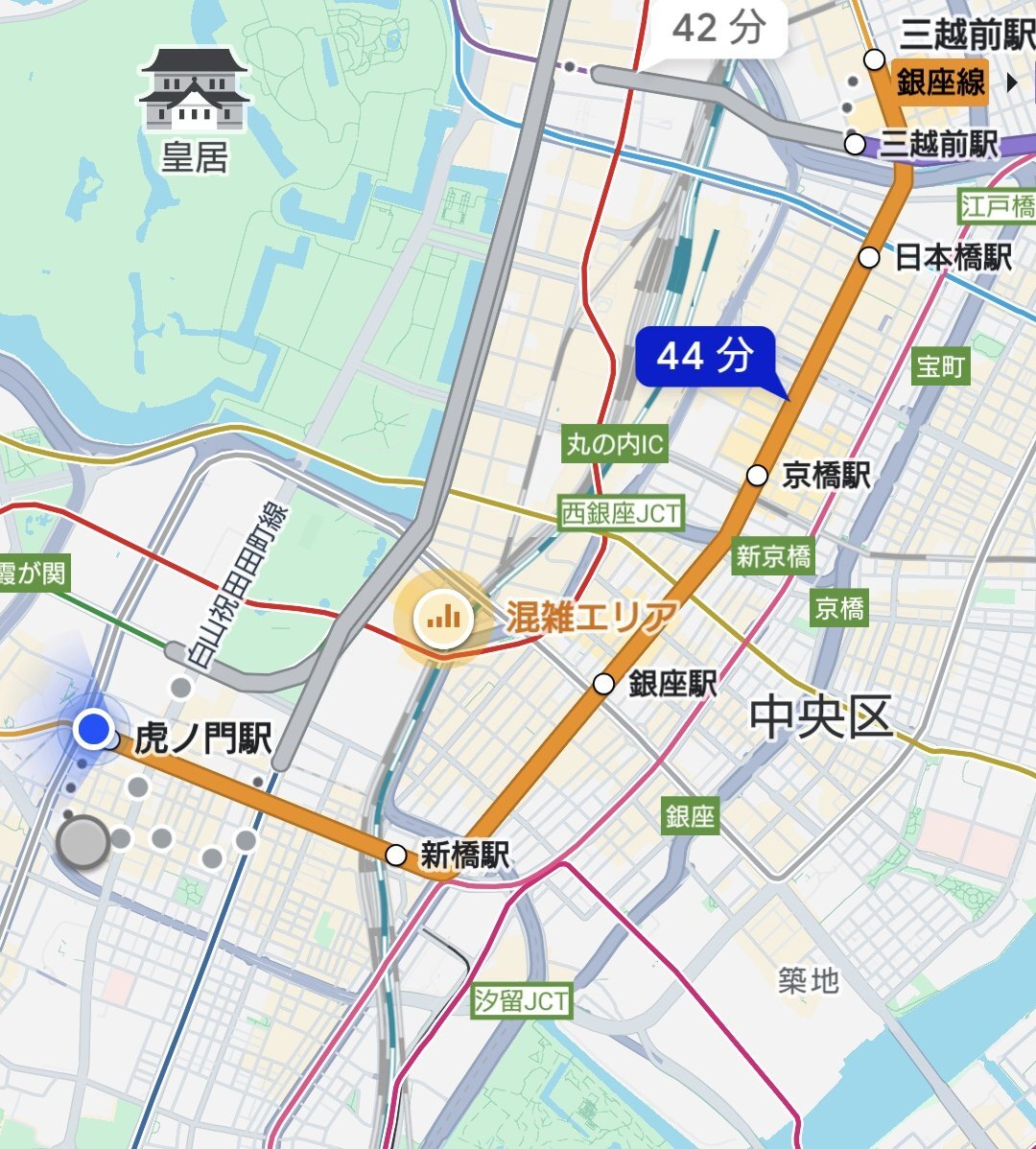Open the 皇居 landmark marker
The width and height of the screenshot is (1036, 1149).
point(195,91)
